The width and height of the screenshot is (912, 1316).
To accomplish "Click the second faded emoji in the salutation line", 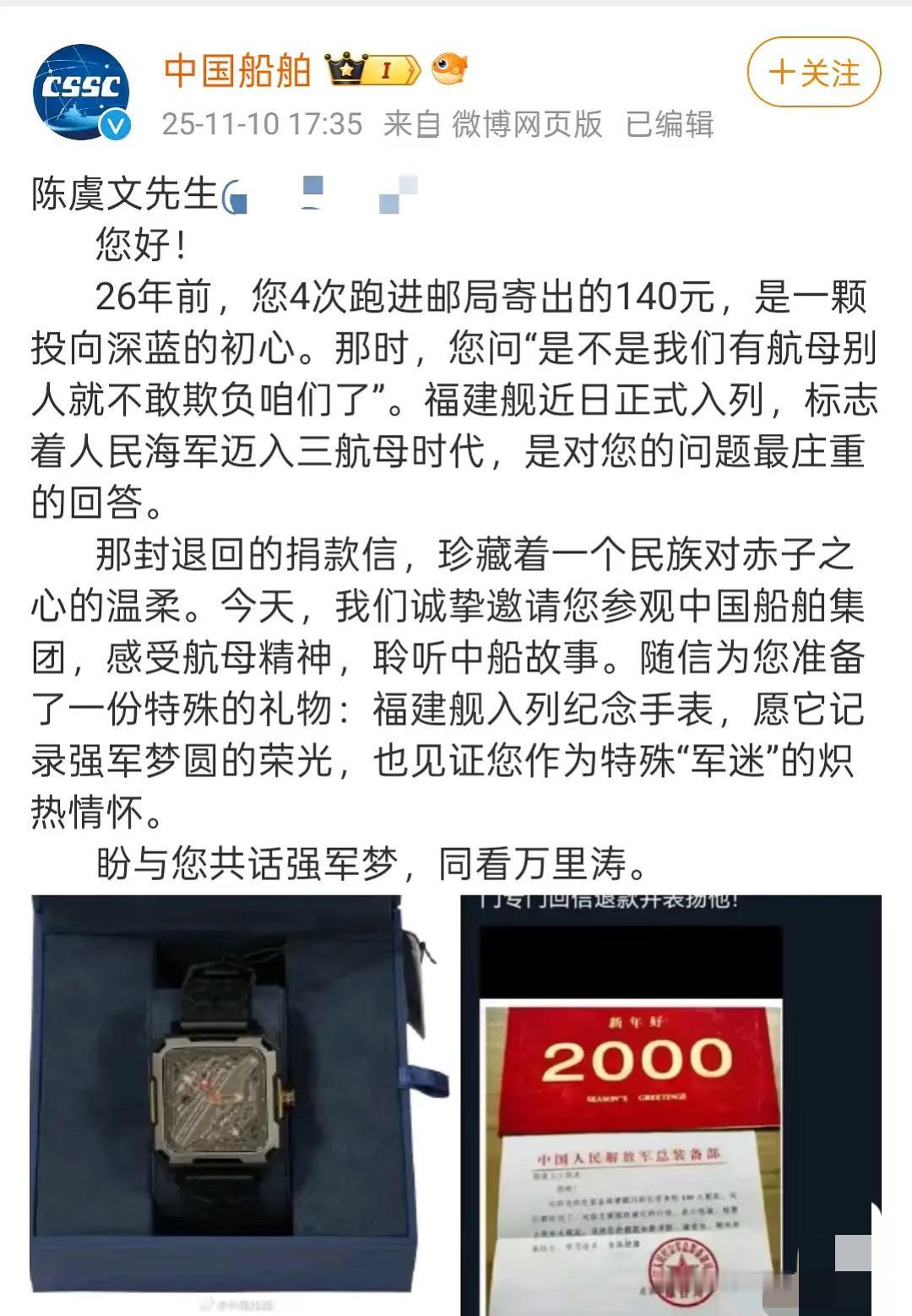I will coord(311,193).
